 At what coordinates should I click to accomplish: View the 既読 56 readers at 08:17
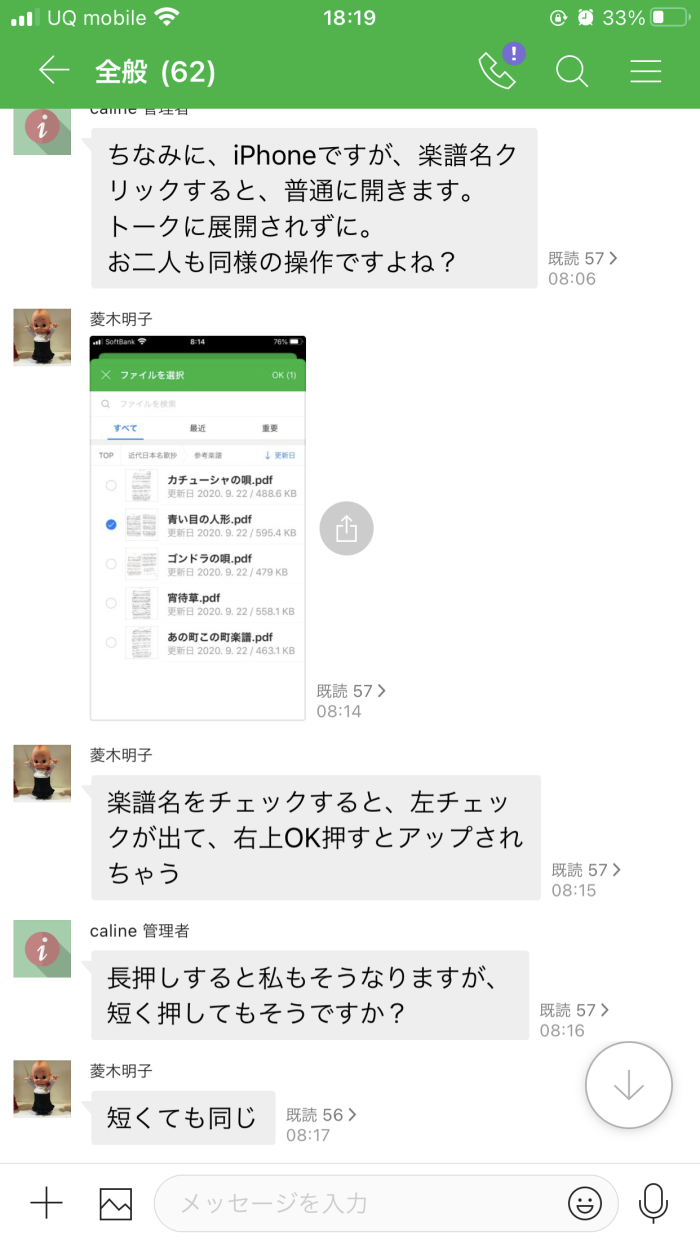[x=321, y=1114]
